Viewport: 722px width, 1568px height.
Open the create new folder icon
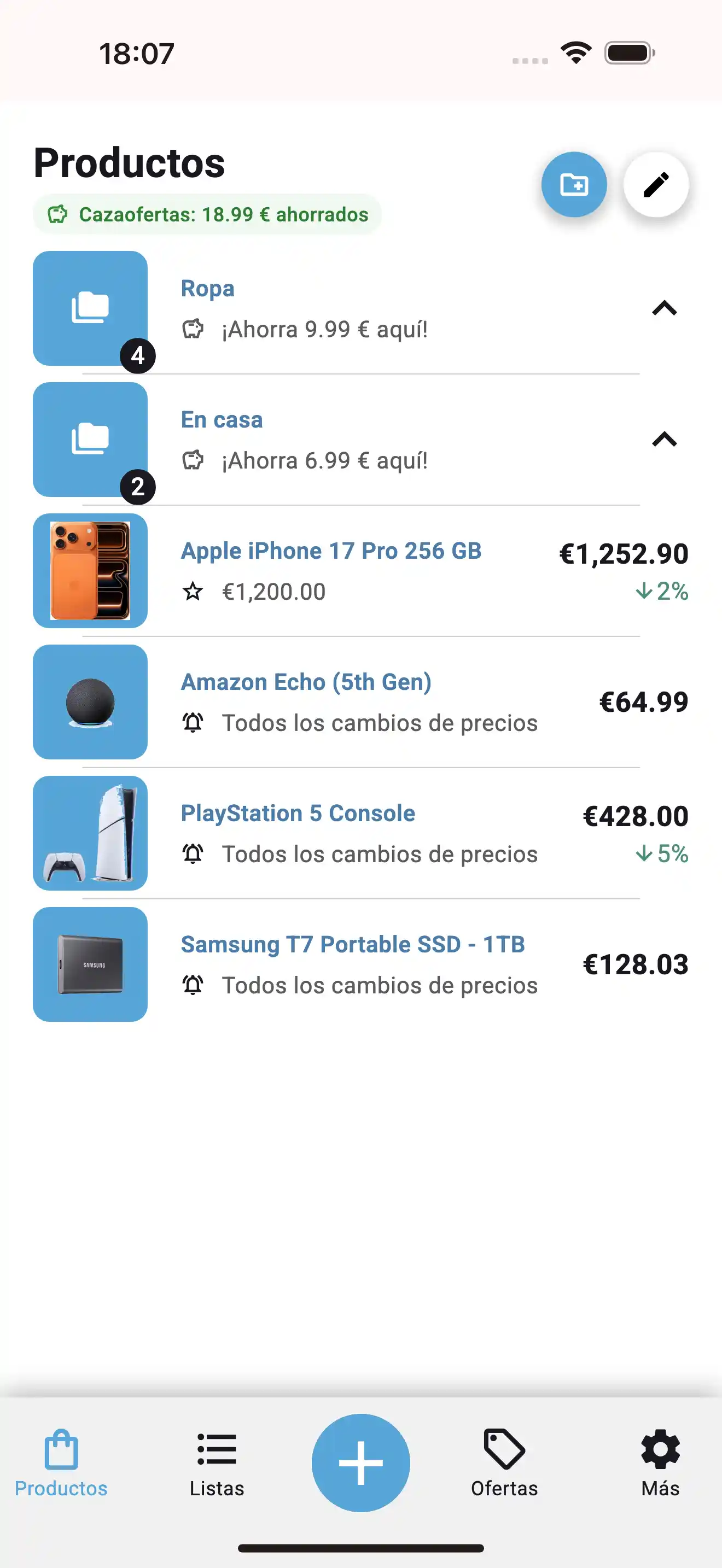click(574, 185)
